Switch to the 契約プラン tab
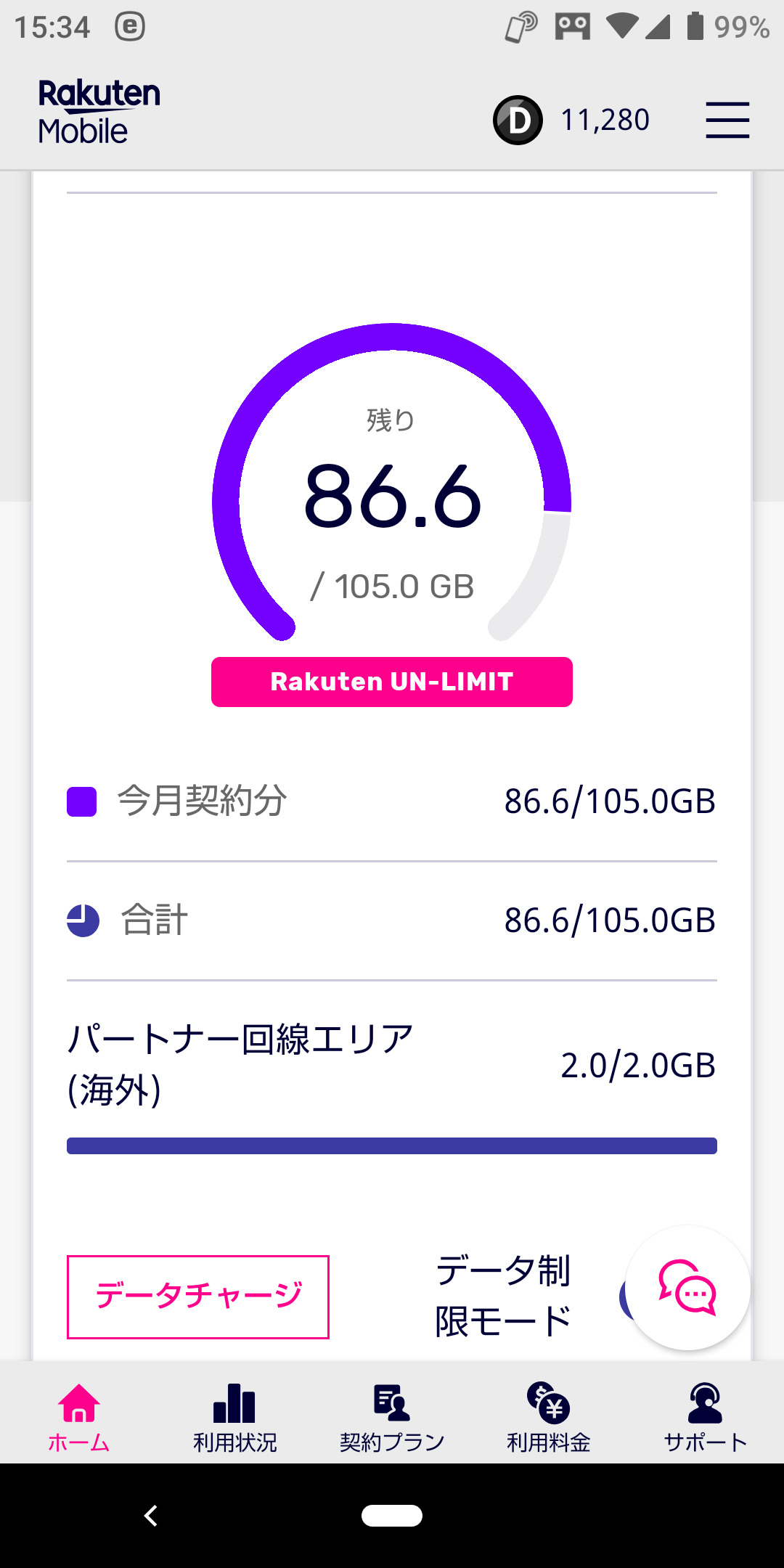784x1568 pixels. tap(392, 1416)
